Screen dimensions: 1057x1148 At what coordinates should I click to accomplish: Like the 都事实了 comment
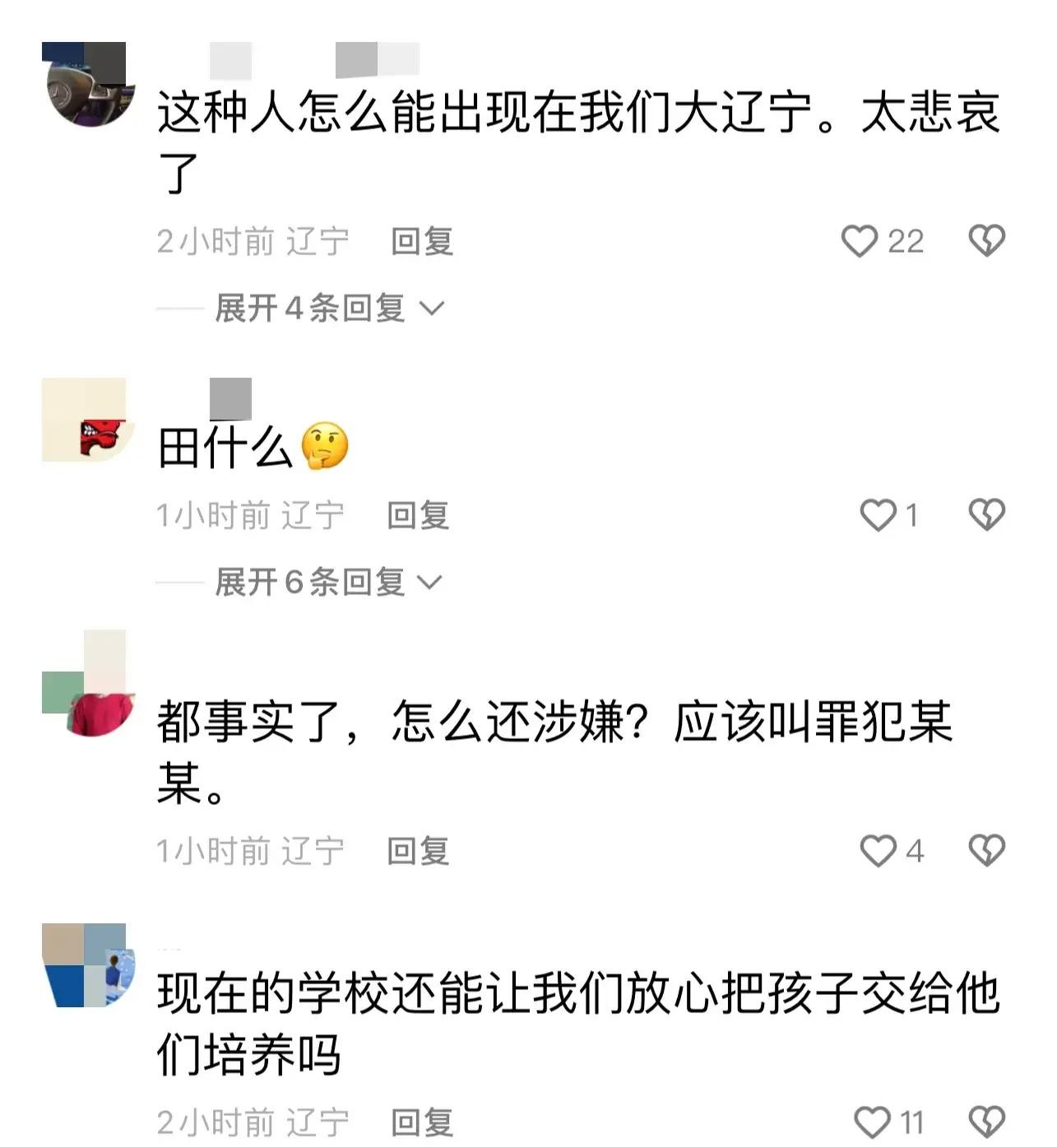pos(878,851)
